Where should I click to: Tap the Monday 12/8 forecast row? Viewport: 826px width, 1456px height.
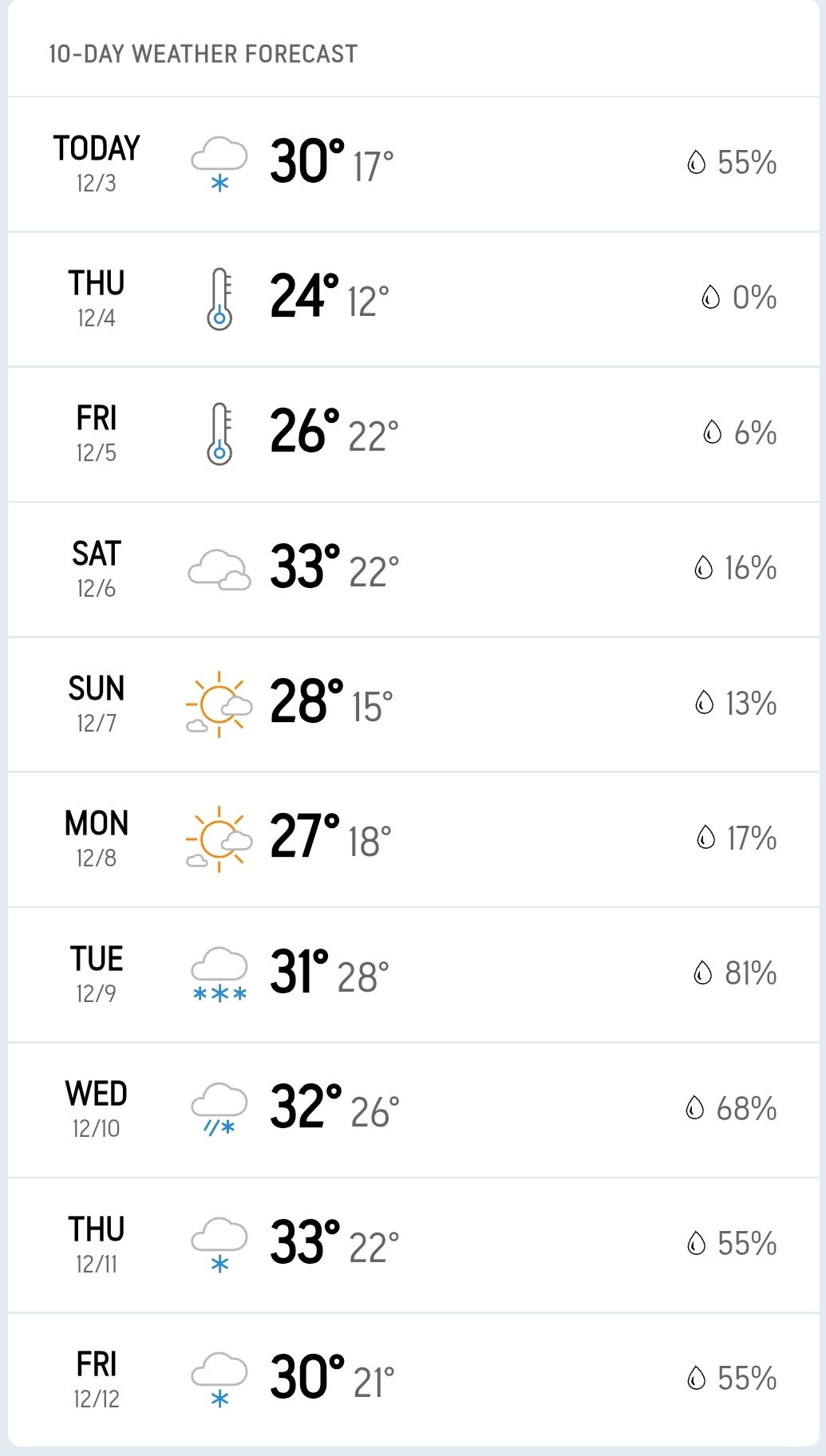(413, 839)
